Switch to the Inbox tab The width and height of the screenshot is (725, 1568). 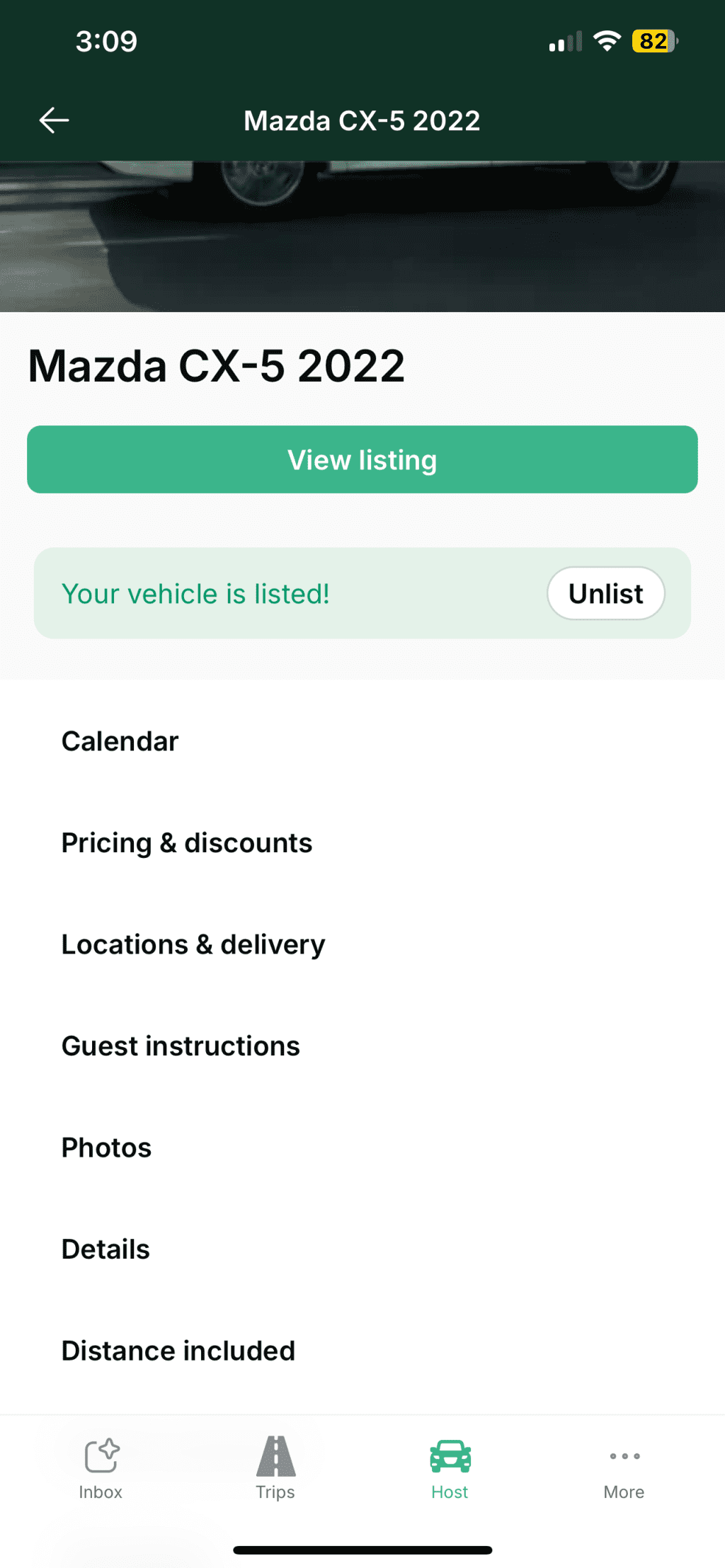coord(101,1469)
